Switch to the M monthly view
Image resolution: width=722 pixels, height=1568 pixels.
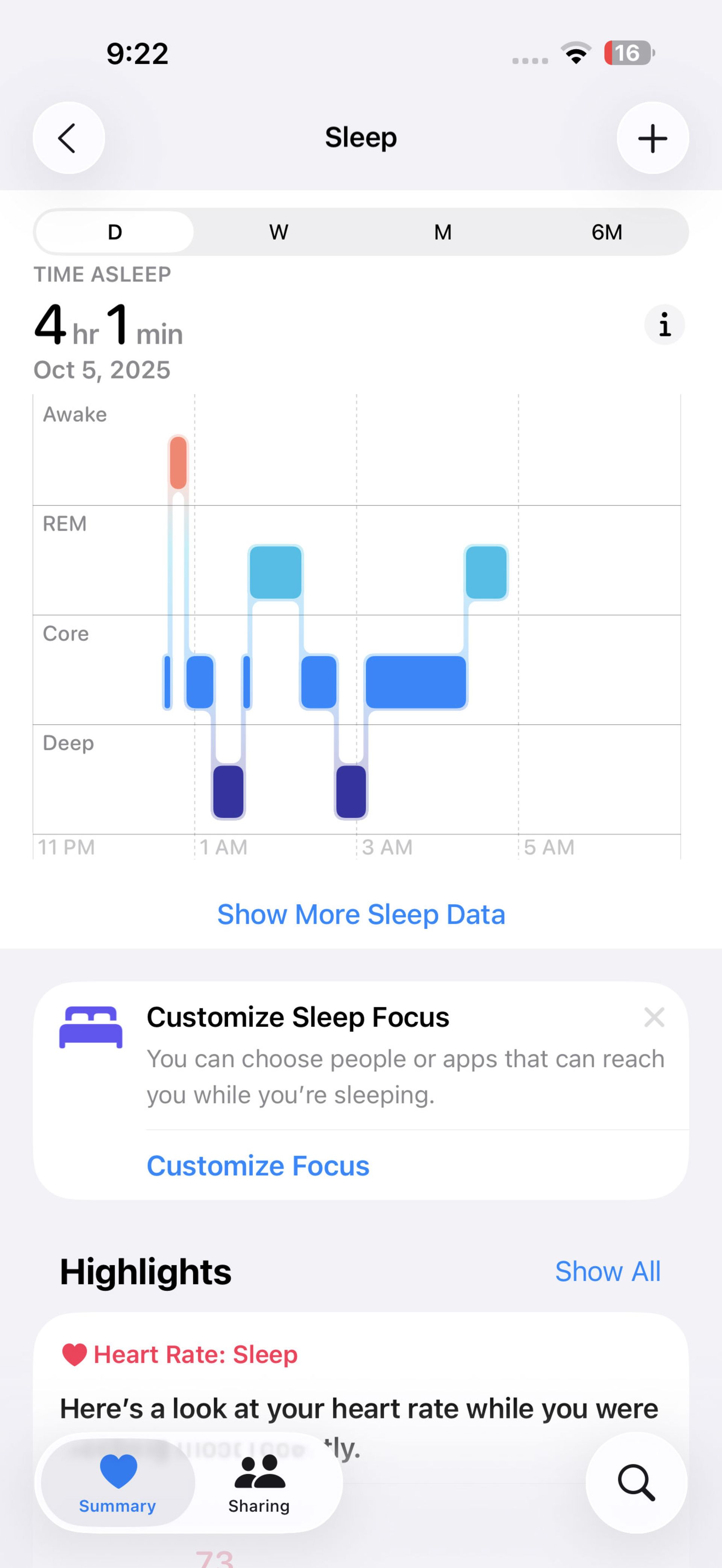(x=443, y=232)
